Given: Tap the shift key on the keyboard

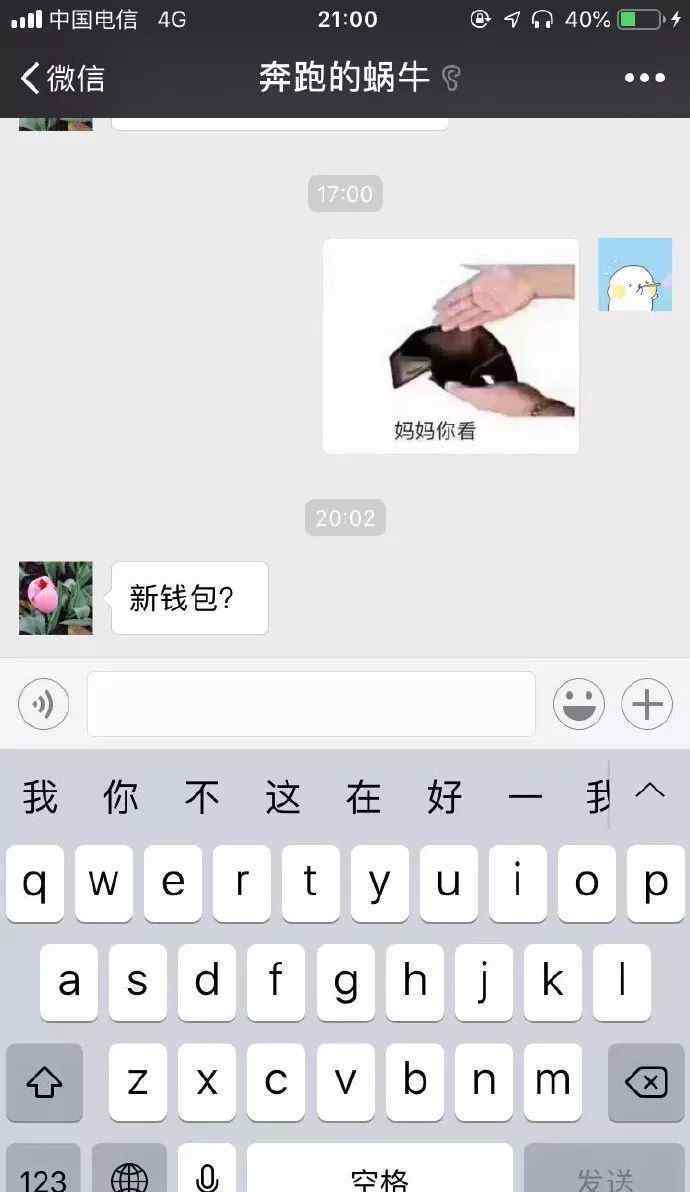Looking at the screenshot, I should (x=44, y=1083).
